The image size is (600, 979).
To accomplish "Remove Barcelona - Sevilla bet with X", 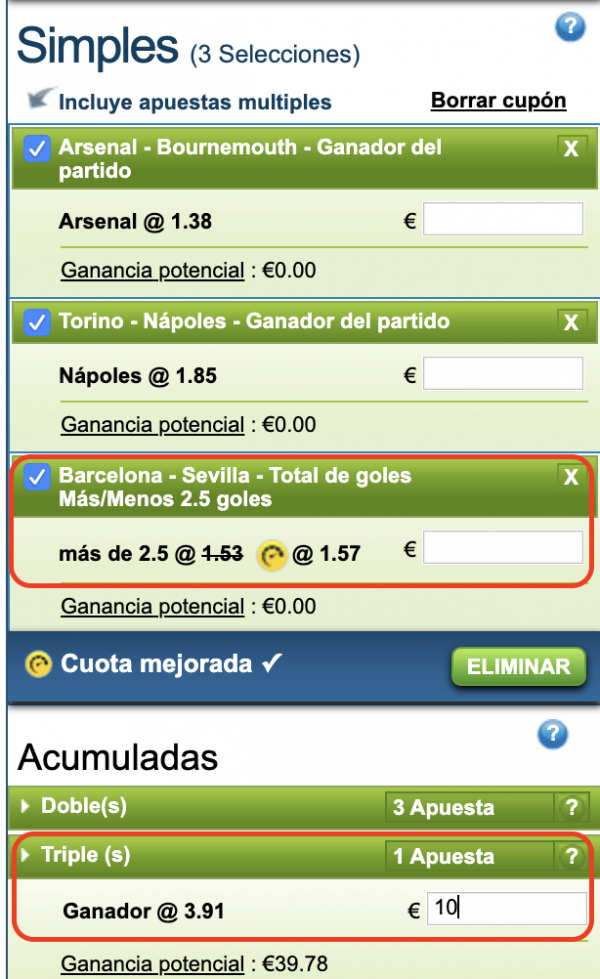I will coord(571,477).
